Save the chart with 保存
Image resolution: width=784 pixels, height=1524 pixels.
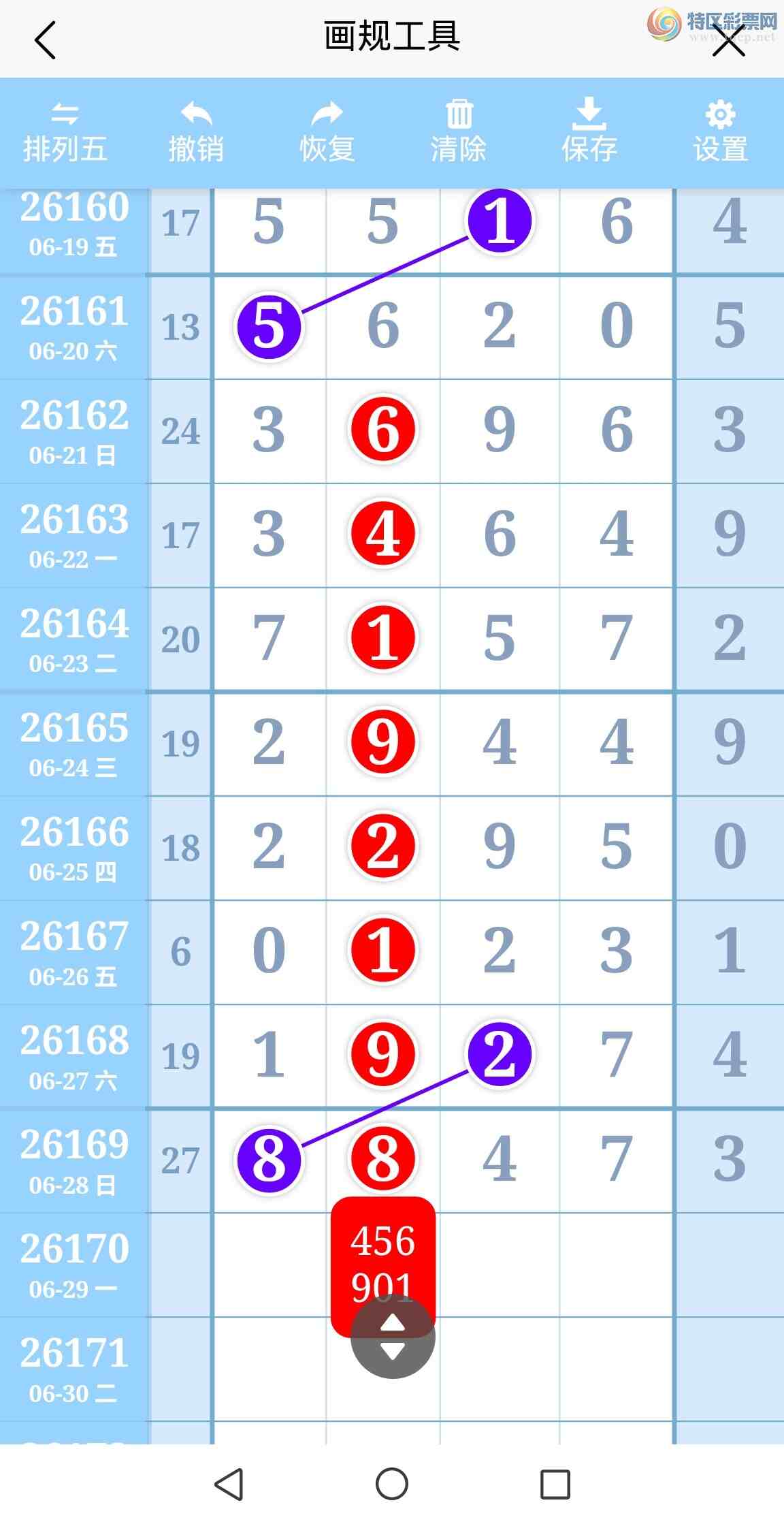click(x=589, y=132)
